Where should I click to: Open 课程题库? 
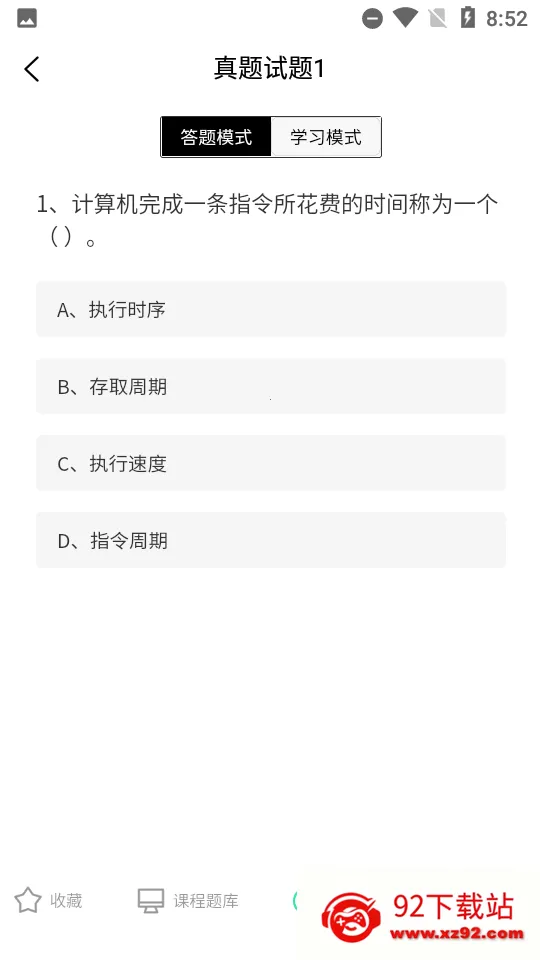(x=187, y=901)
